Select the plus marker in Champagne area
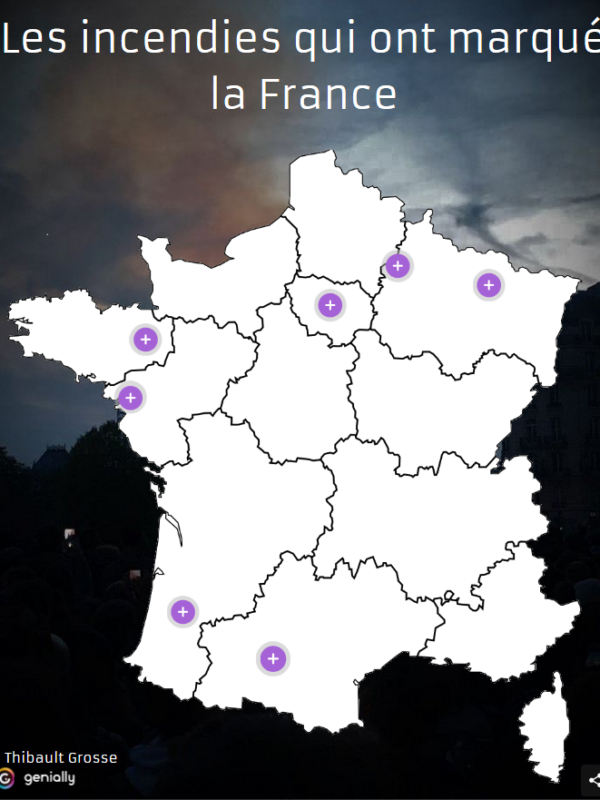Screen dimensions: 600x800 tap(398, 266)
